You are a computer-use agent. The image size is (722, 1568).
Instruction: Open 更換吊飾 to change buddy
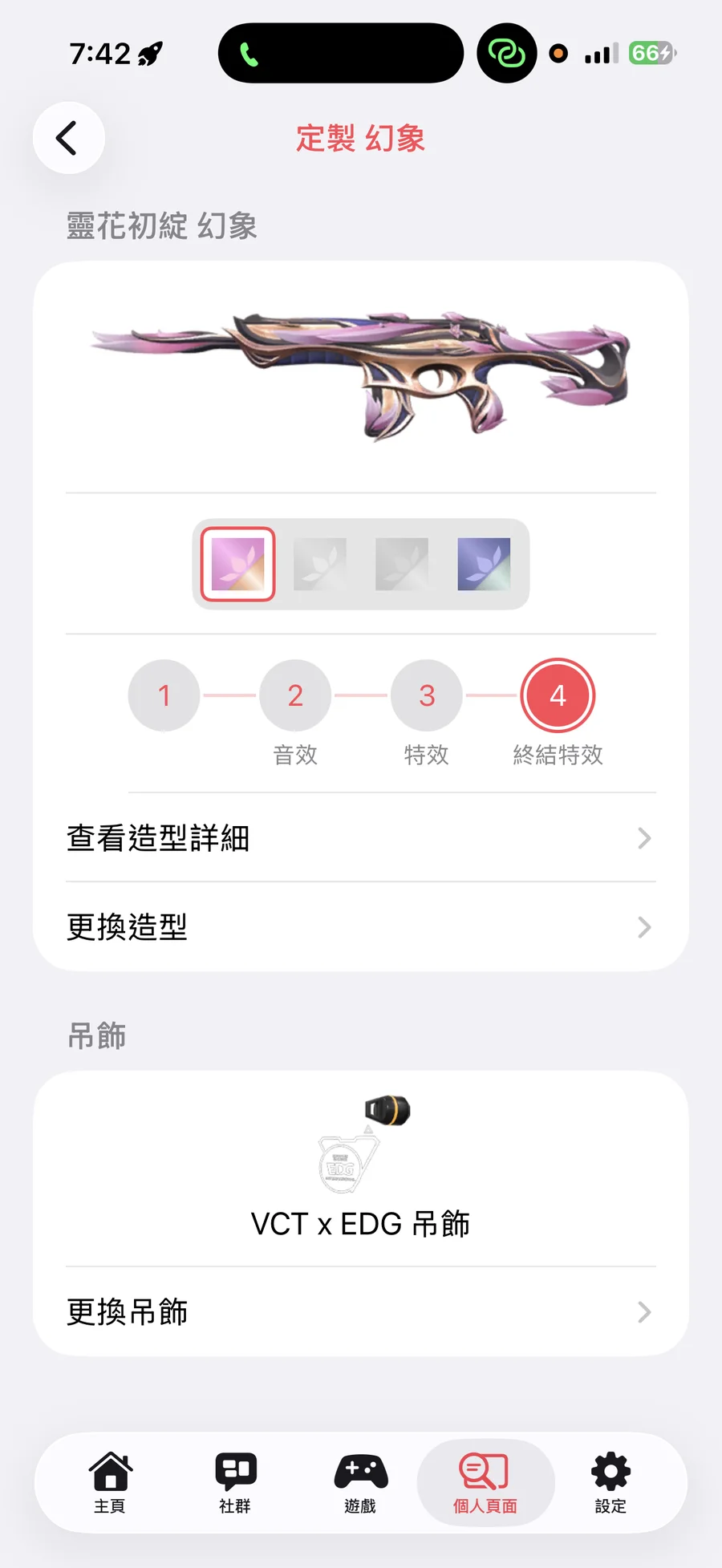(360, 1312)
